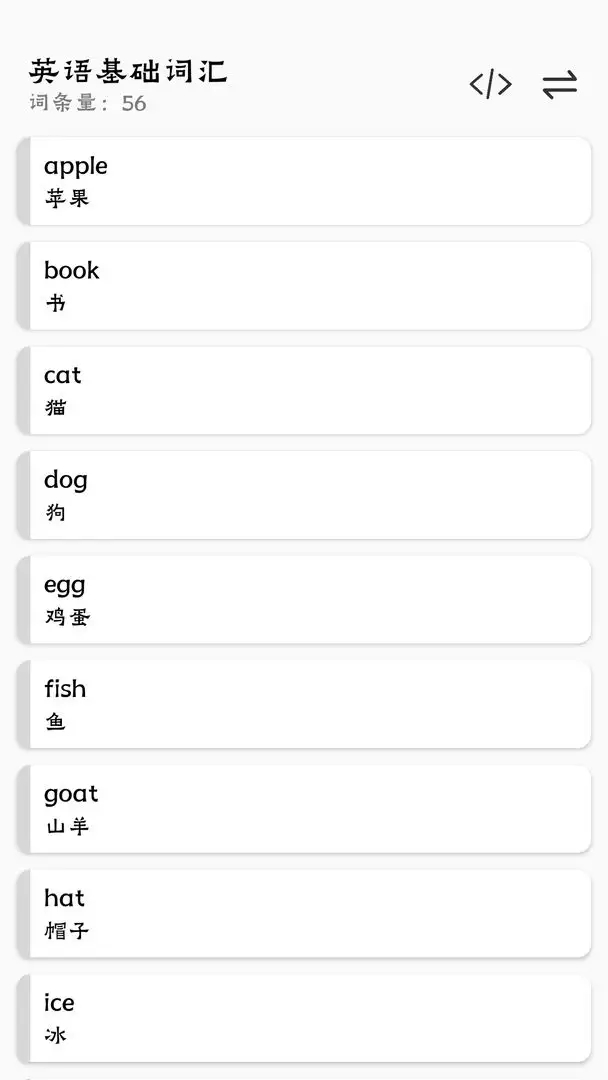Select the book 书 entry
Viewport: 608px width, 1080px height.
(x=304, y=286)
